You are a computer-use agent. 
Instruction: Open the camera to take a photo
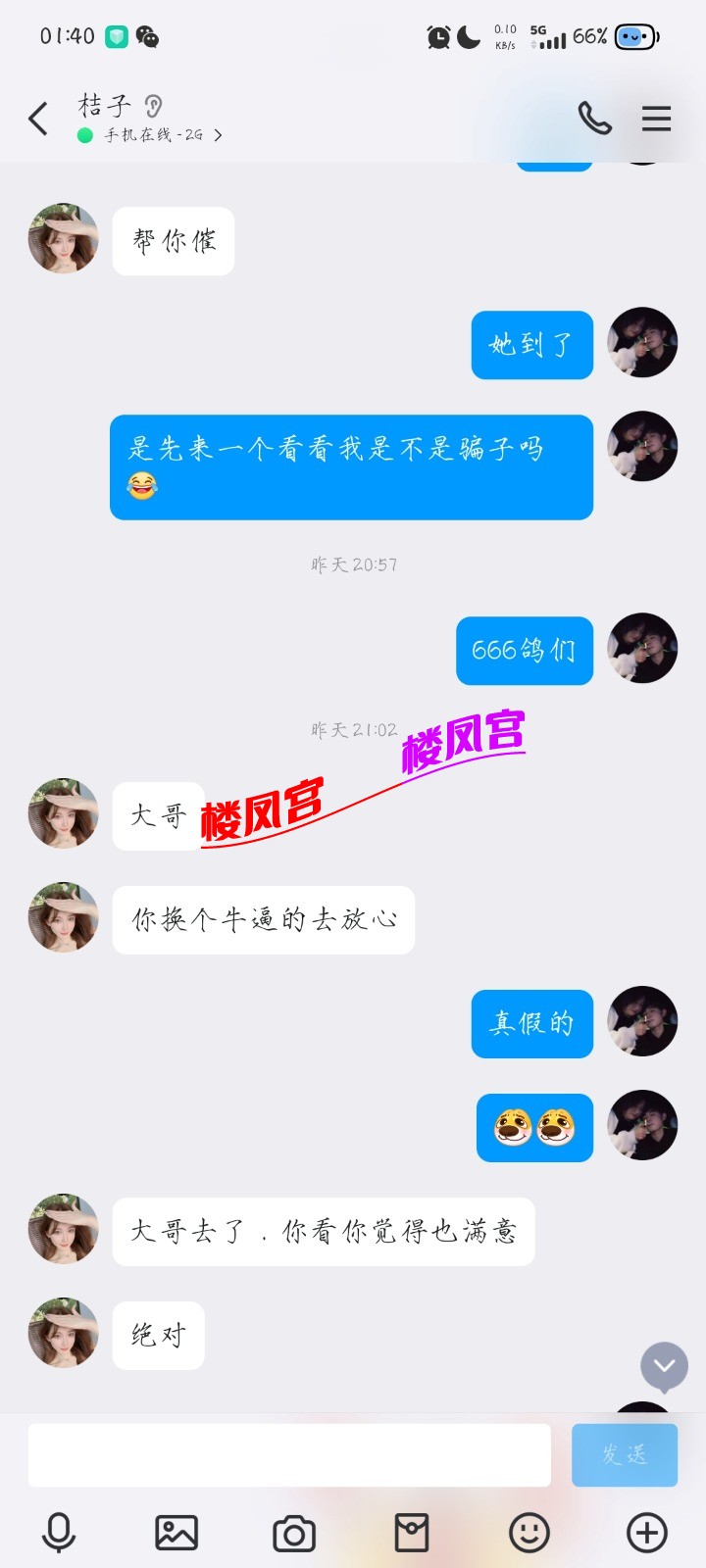(294, 1533)
